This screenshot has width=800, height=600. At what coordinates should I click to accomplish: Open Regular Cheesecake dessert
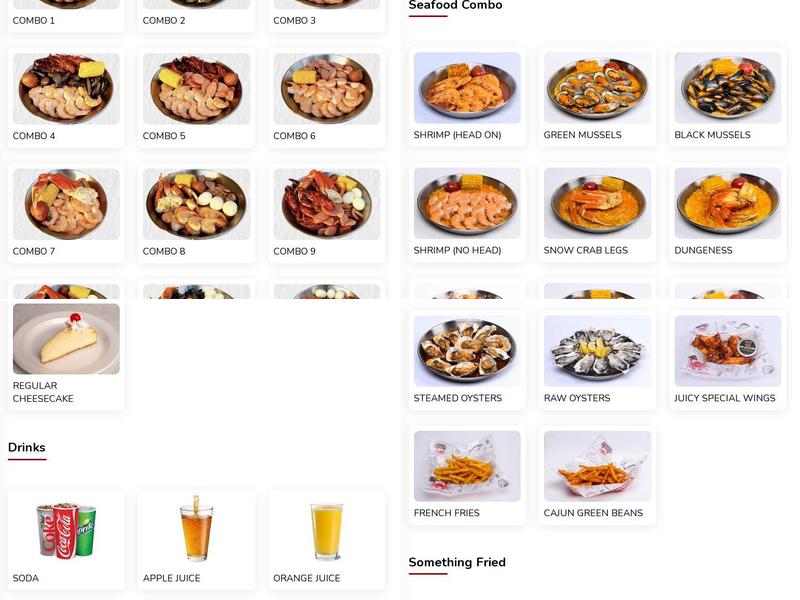click(66, 355)
